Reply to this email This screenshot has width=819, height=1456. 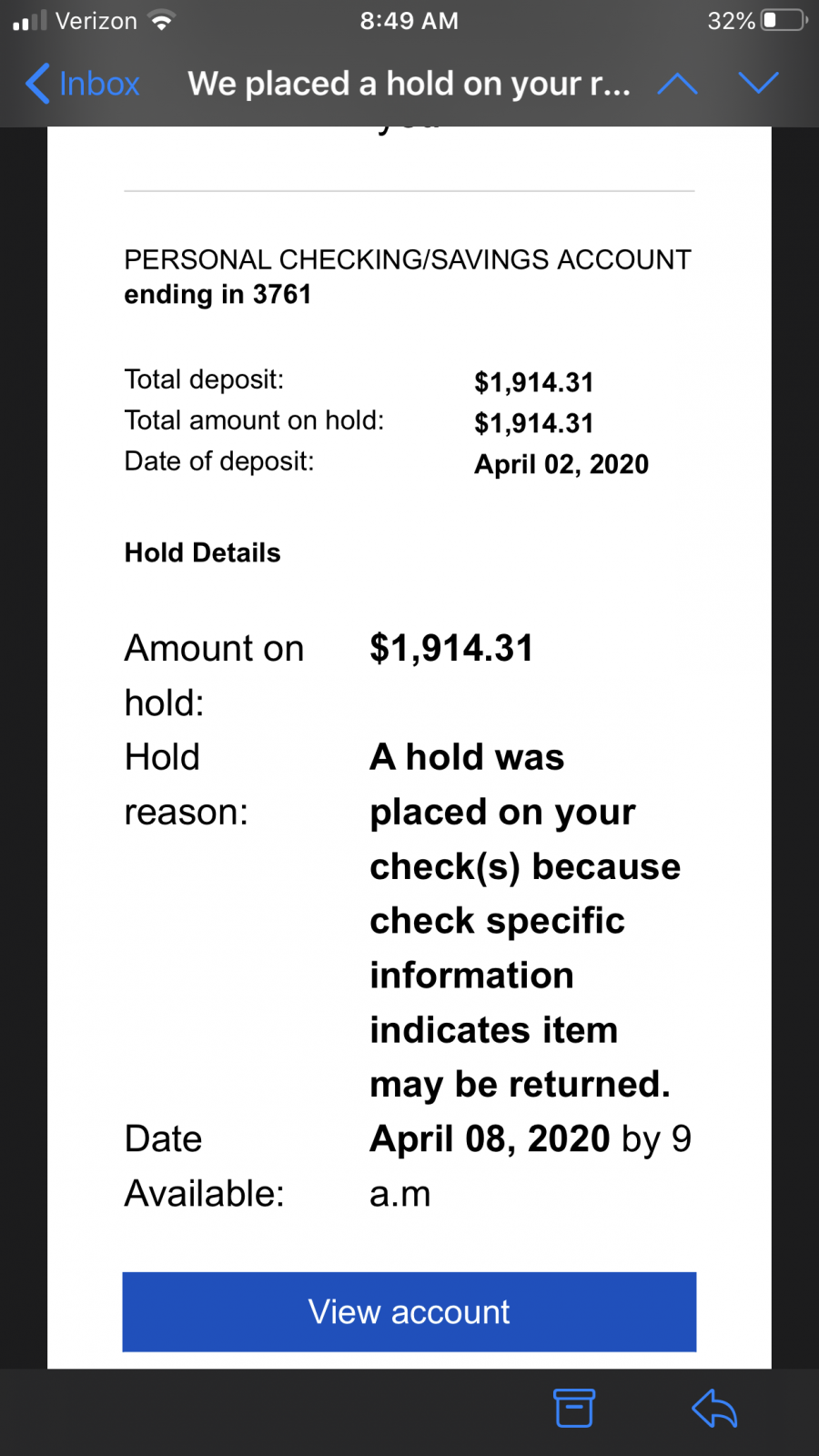714,1408
